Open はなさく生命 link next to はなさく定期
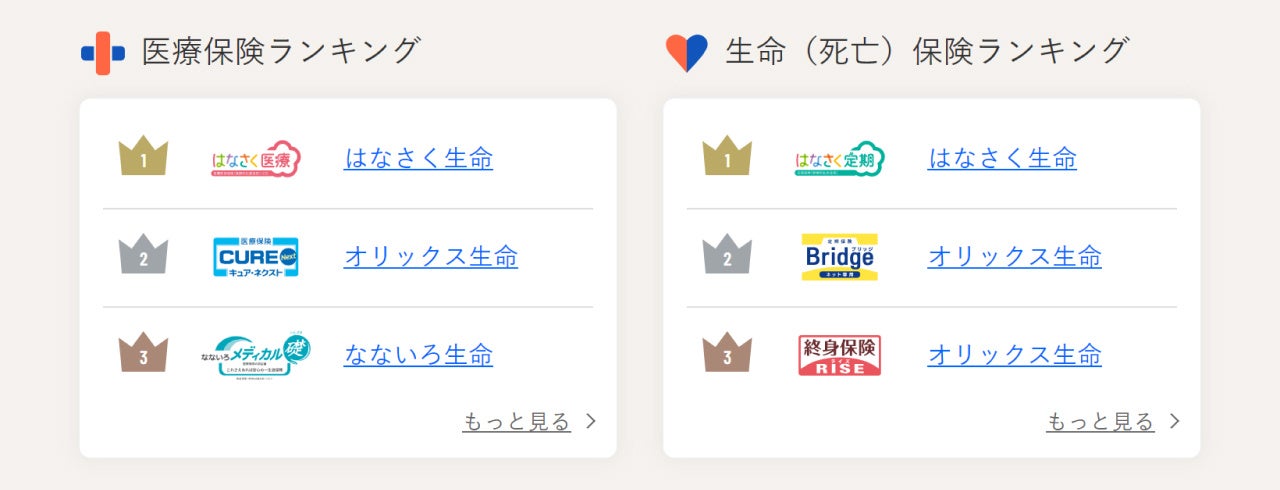The height and width of the screenshot is (490, 1280). (1001, 158)
